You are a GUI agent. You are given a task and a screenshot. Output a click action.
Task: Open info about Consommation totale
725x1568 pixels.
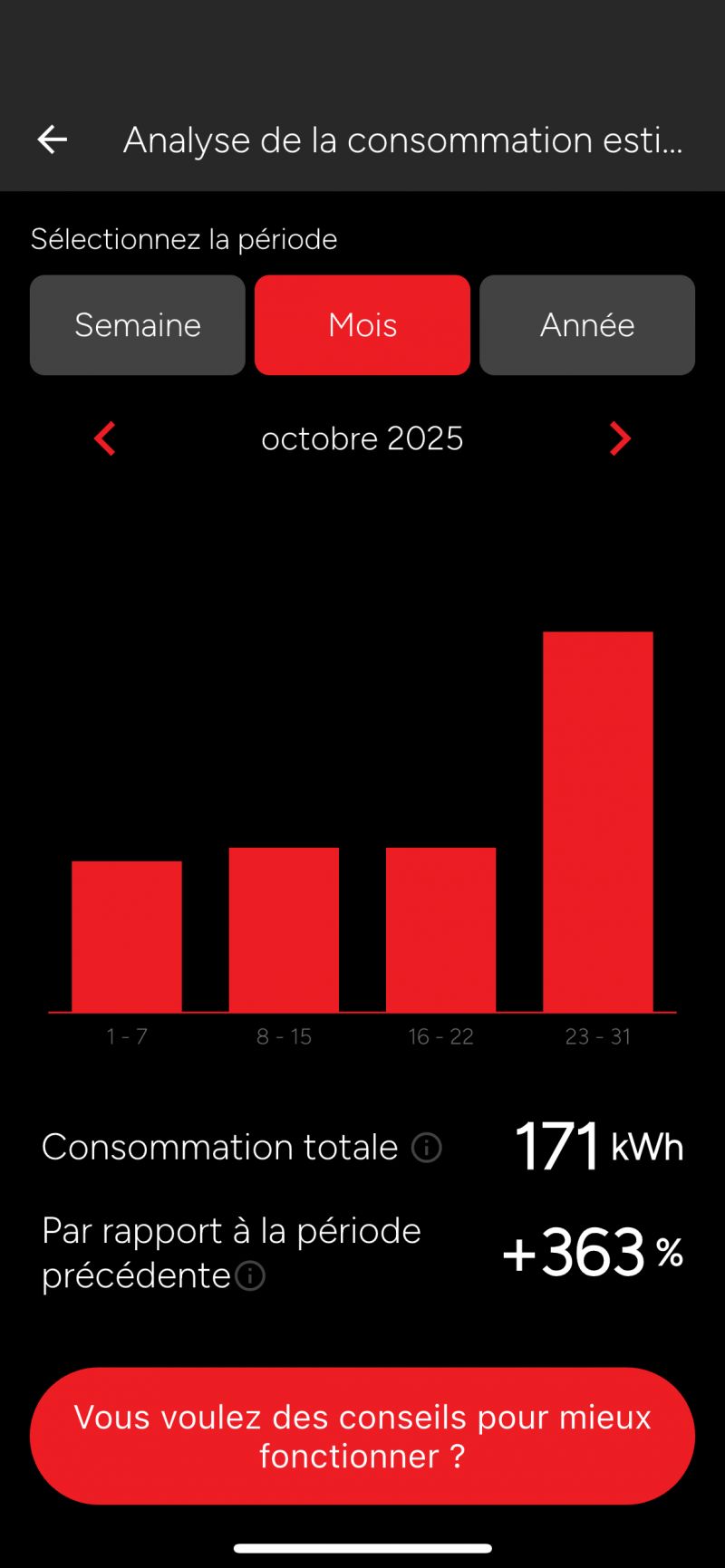tap(427, 1148)
